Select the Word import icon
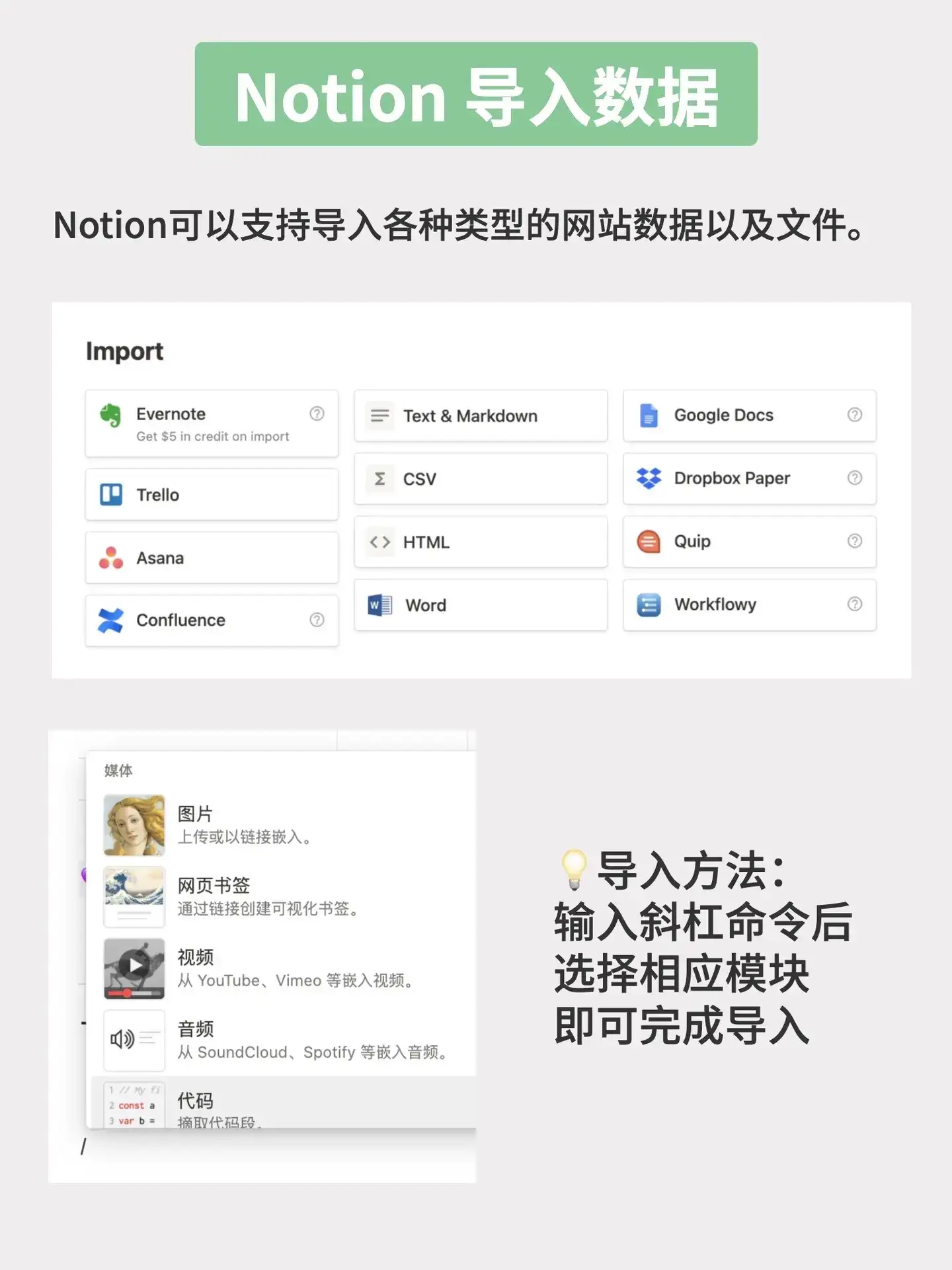 point(378,605)
